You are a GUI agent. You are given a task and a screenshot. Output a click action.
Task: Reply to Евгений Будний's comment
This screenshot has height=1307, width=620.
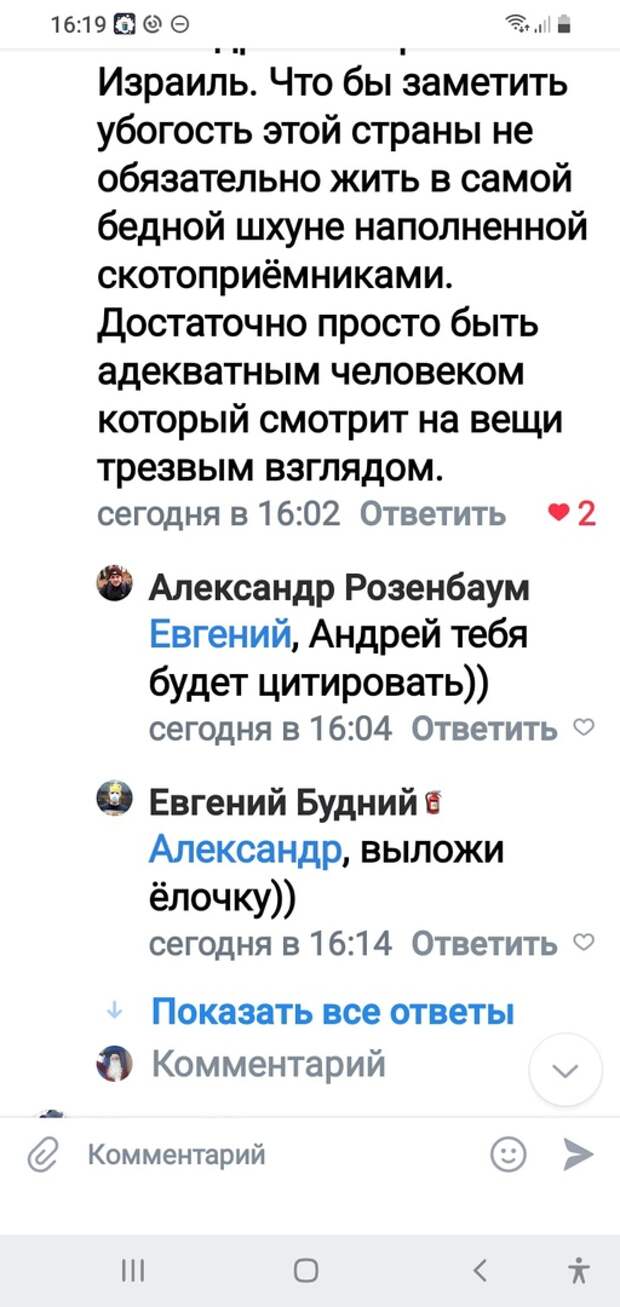pyautogui.click(x=484, y=943)
